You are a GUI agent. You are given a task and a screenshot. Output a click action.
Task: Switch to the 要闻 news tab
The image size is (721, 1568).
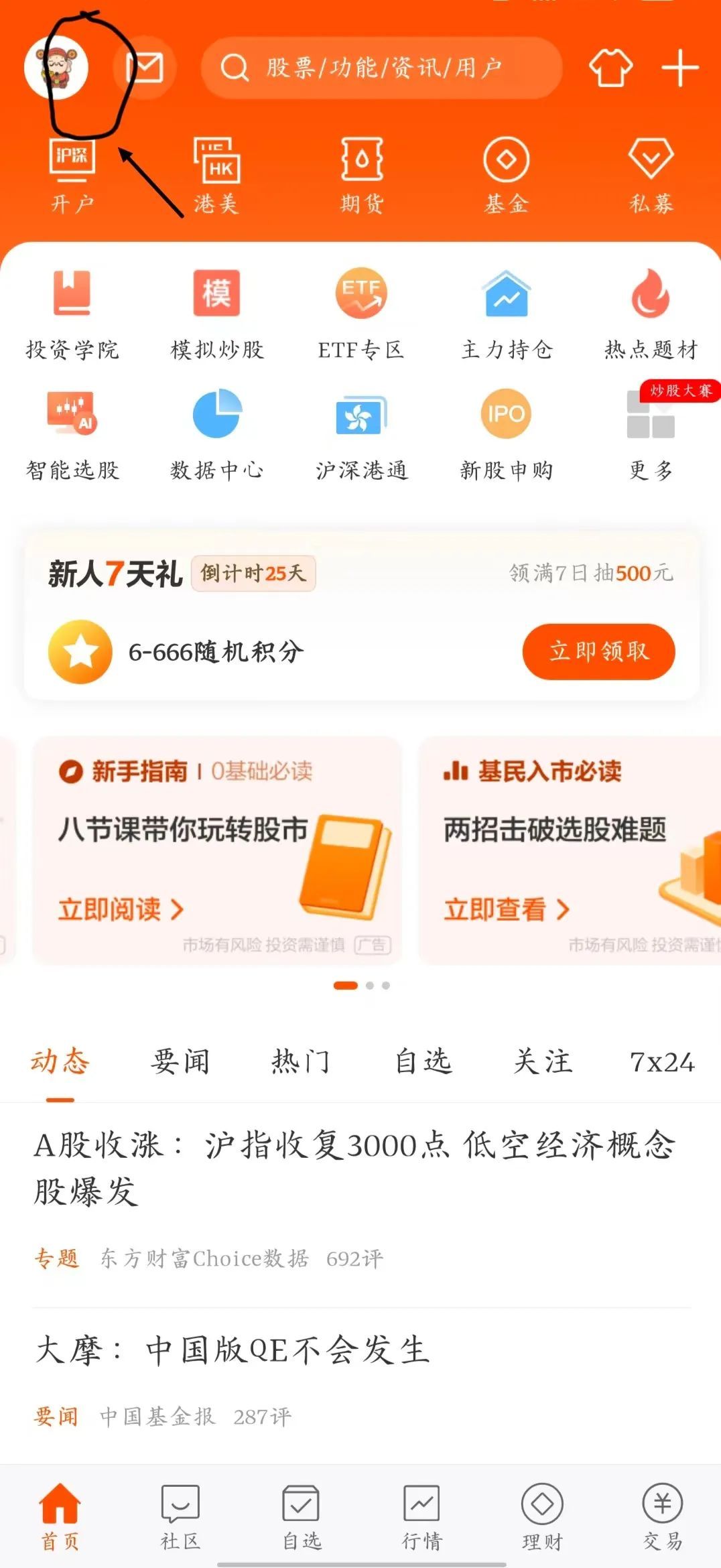[180, 1062]
